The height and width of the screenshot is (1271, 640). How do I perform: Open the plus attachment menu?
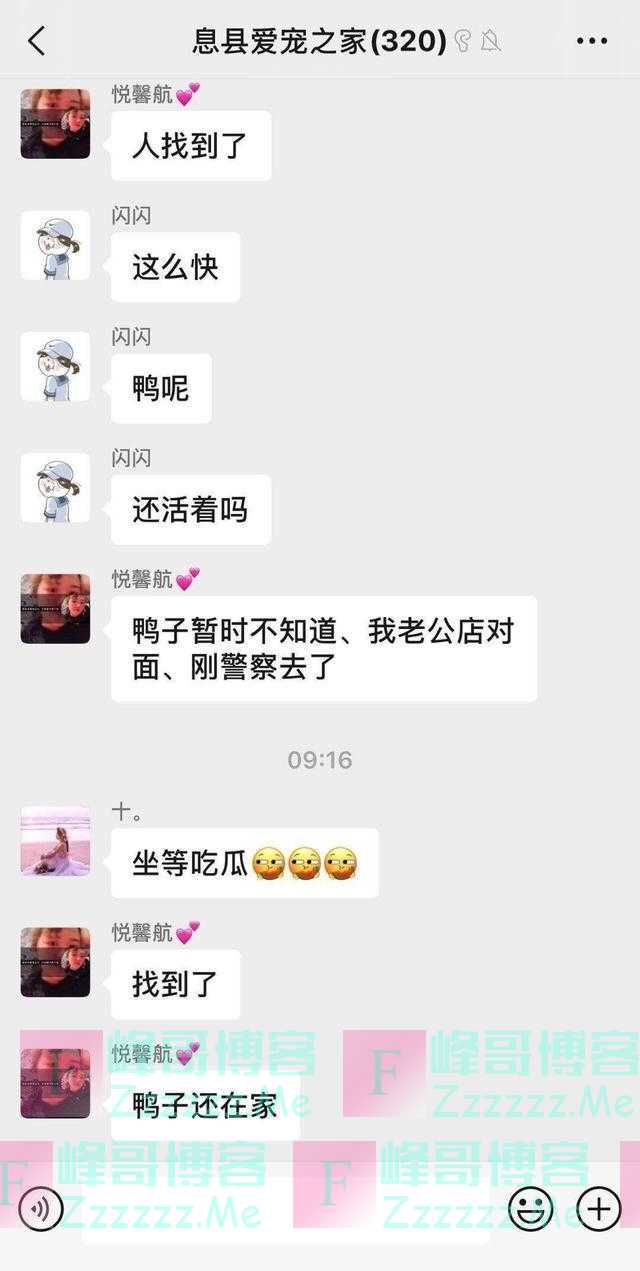[598, 1208]
